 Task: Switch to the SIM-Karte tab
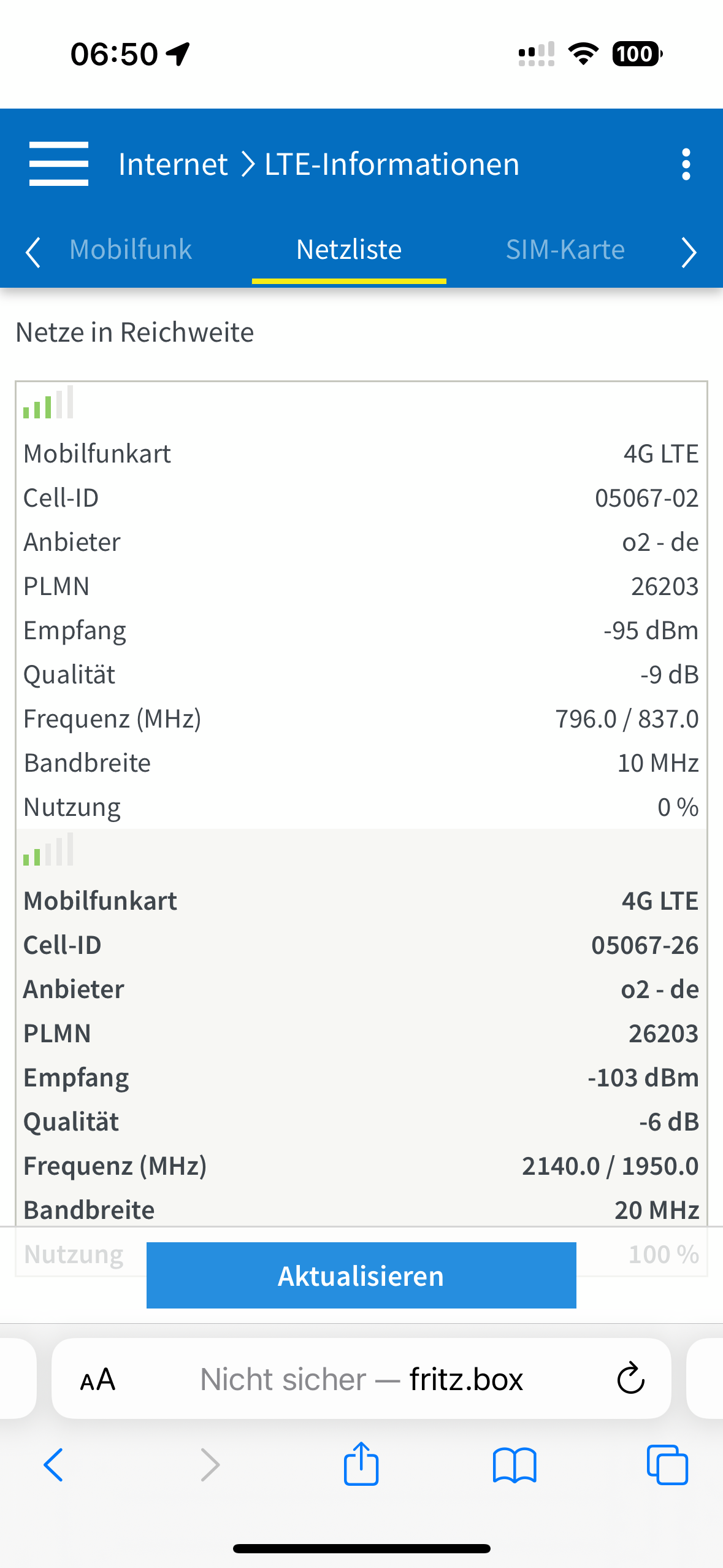tap(565, 250)
